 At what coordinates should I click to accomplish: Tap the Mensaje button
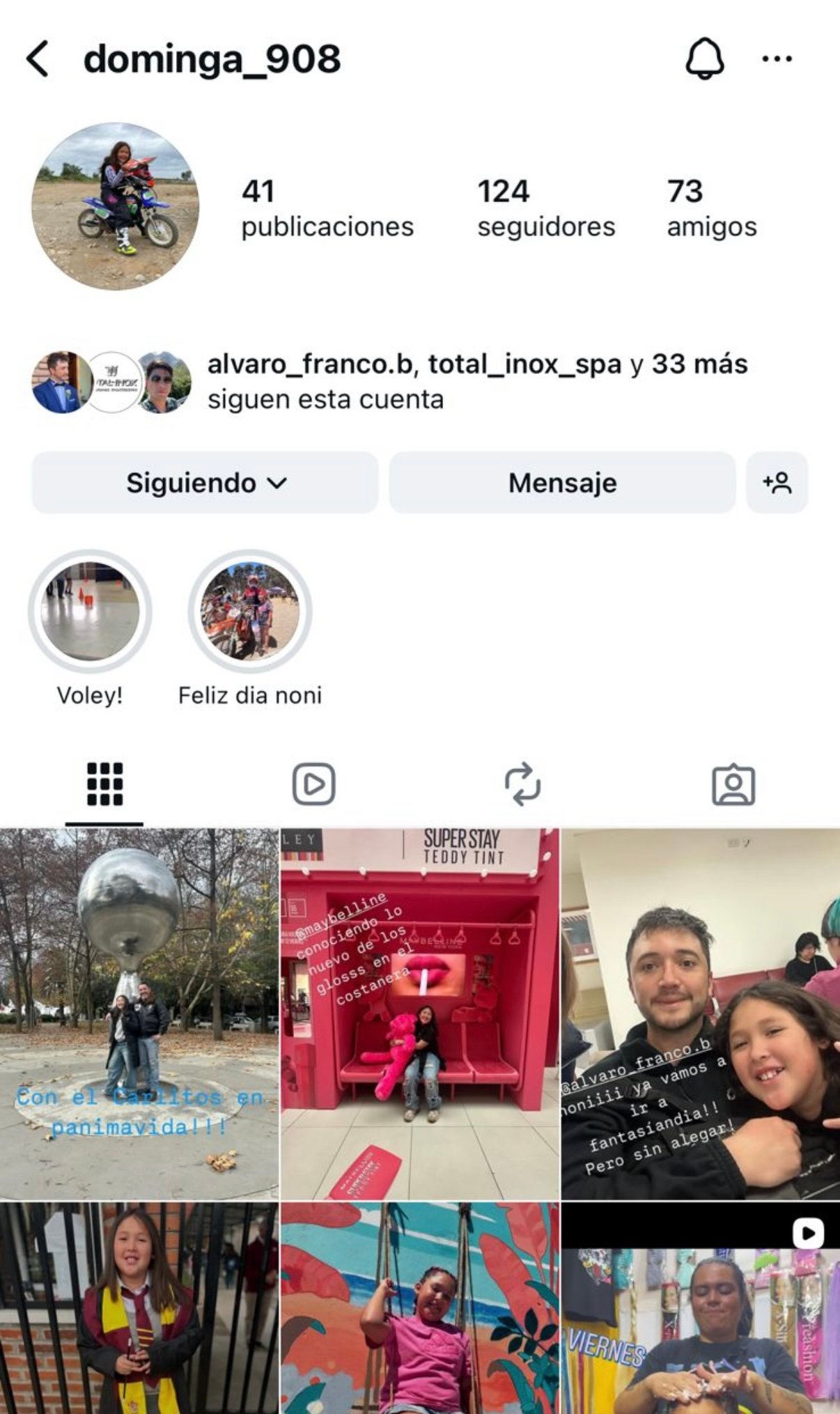562,483
